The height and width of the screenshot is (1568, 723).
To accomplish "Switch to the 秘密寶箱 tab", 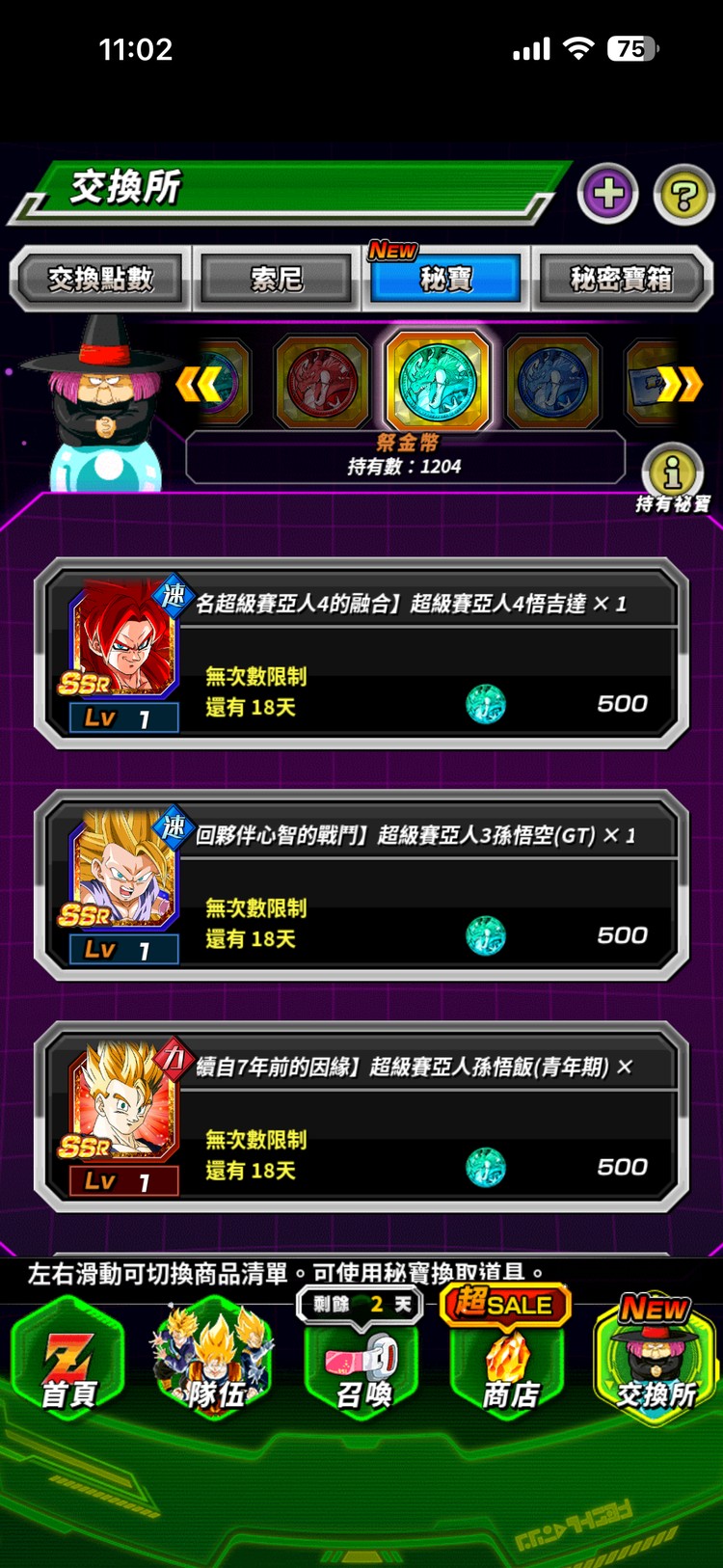I will tap(622, 279).
